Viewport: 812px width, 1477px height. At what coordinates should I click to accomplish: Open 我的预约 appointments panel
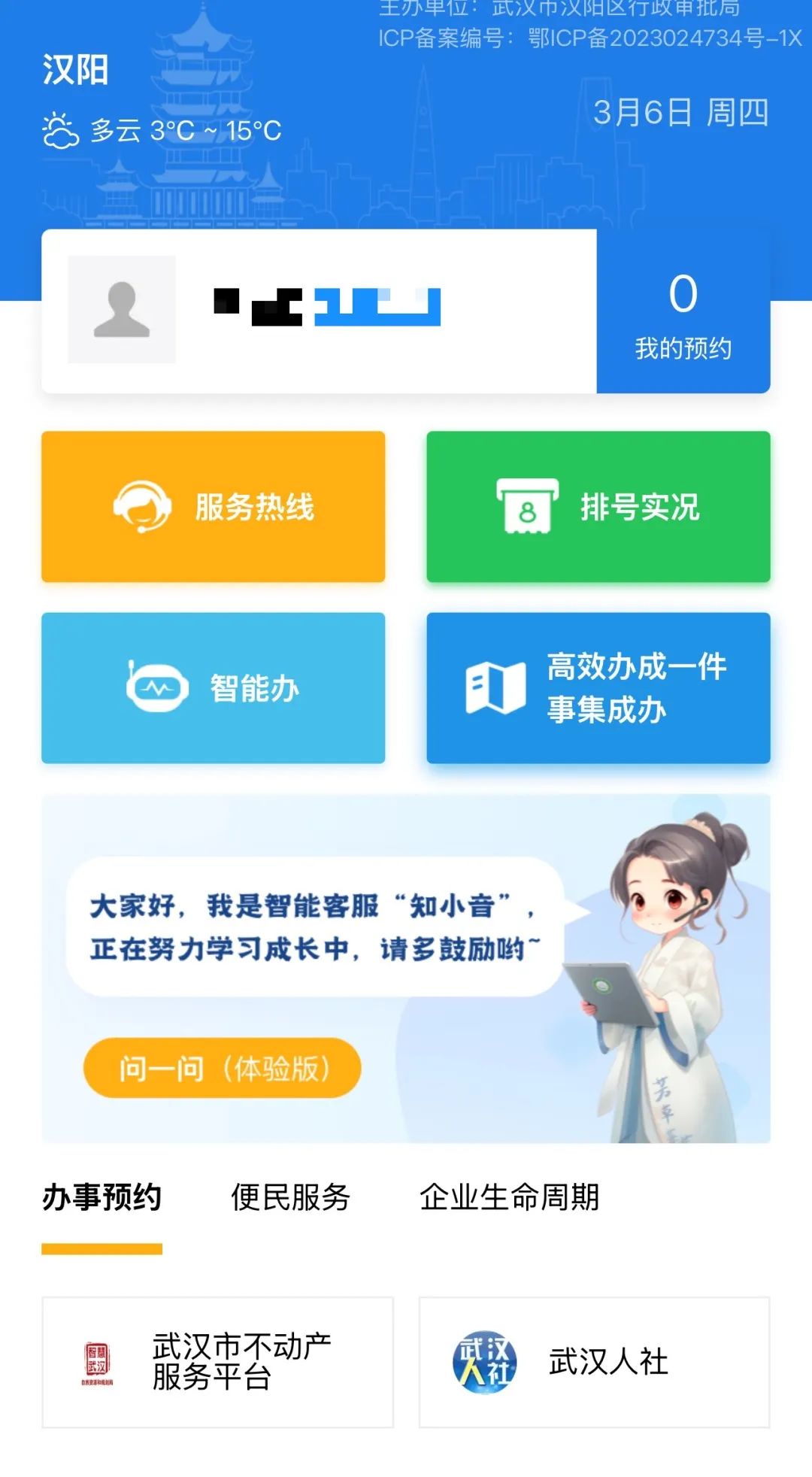[x=683, y=312]
